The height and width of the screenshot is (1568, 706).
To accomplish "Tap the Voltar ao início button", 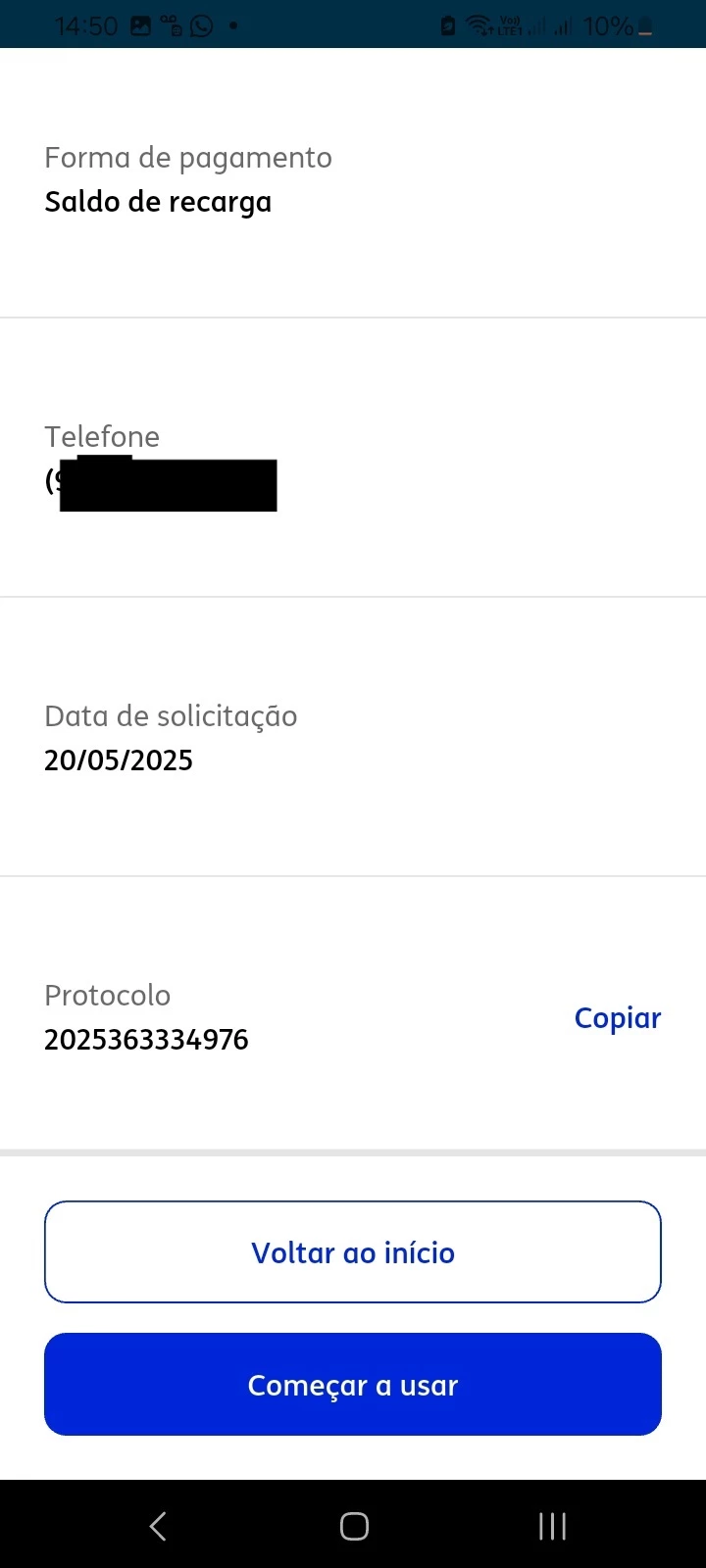I will 353,1251.
